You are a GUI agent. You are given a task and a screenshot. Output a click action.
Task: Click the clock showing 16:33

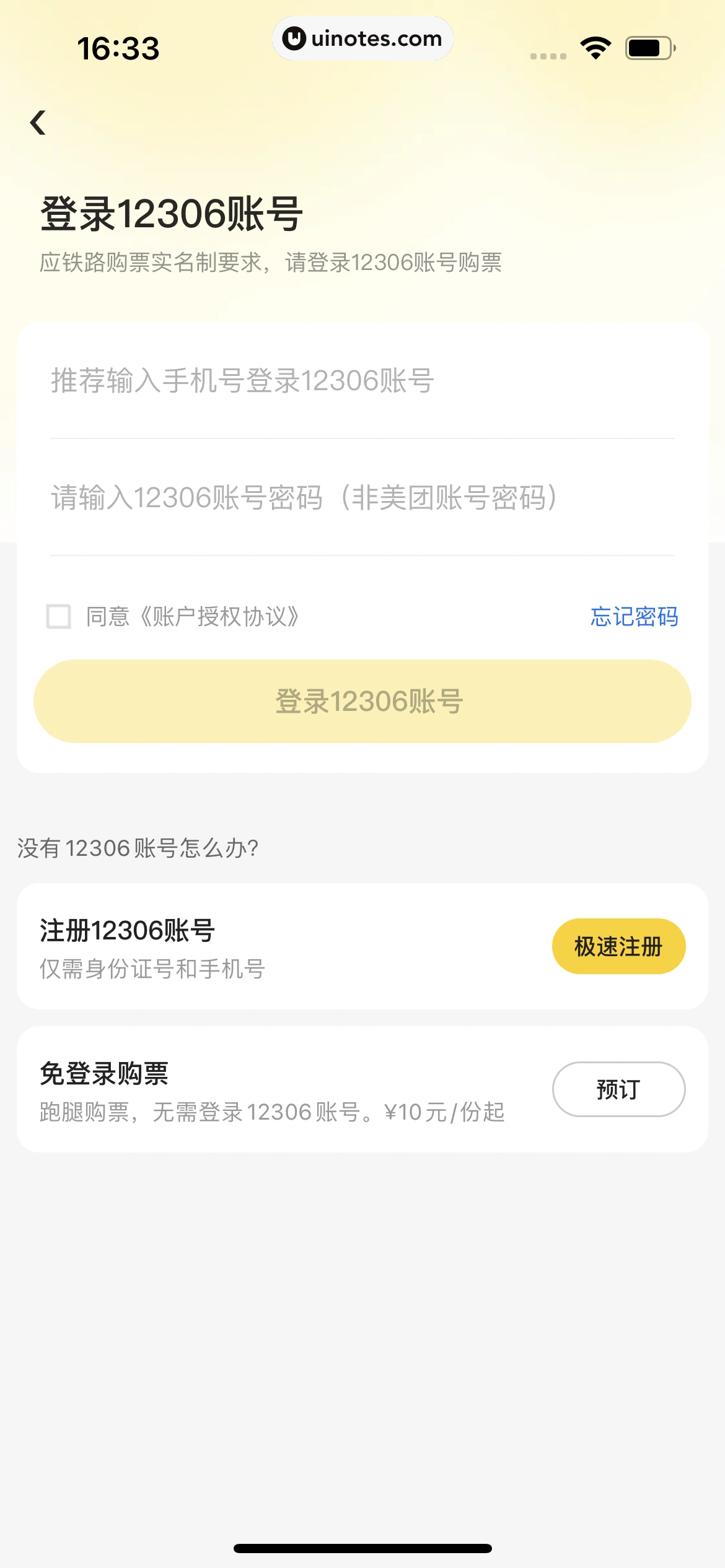[120, 48]
